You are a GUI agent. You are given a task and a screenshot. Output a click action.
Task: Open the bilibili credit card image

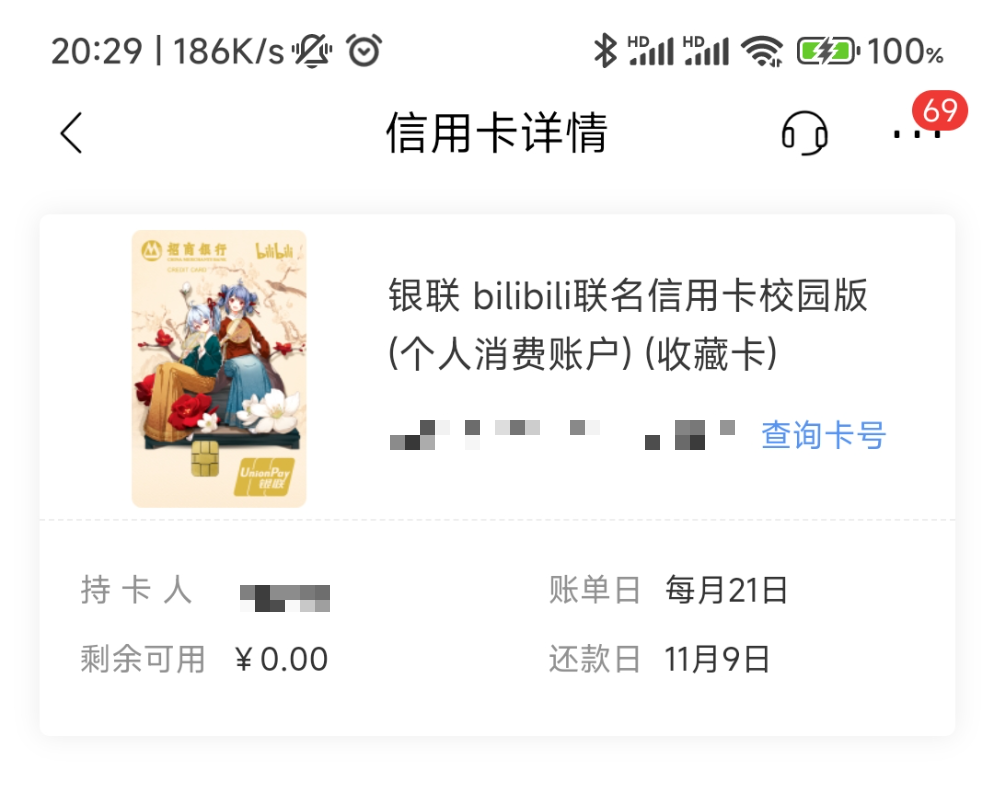pos(219,369)
